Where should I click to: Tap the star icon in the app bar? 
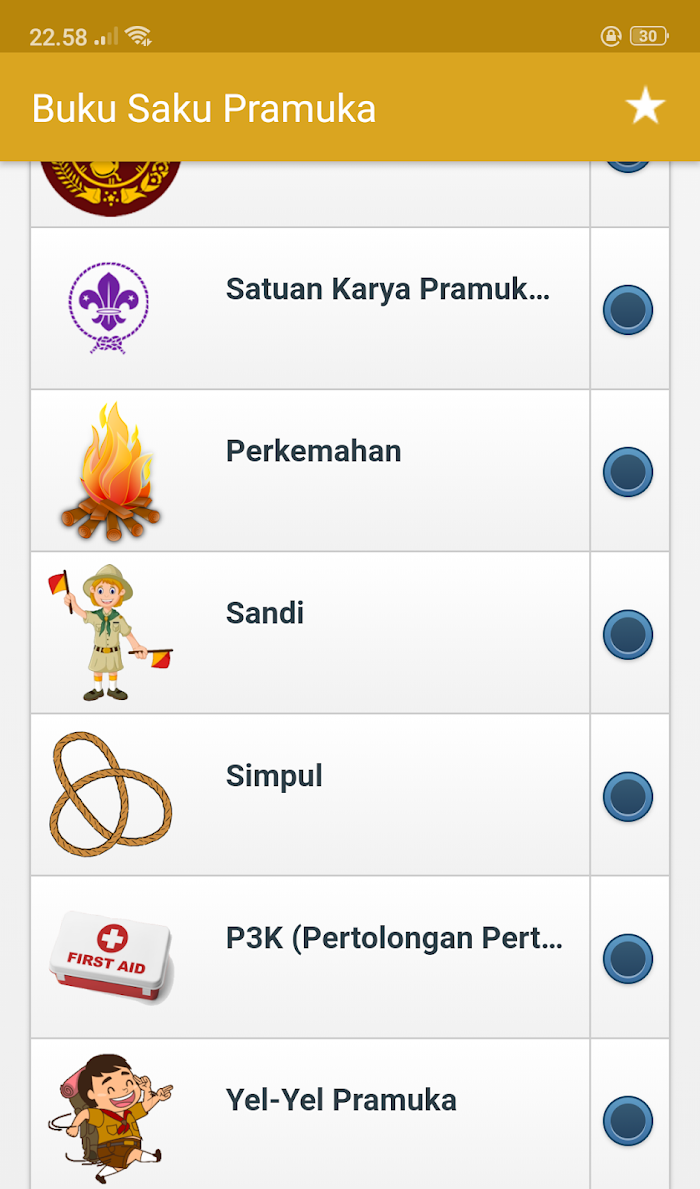[645, 106]
